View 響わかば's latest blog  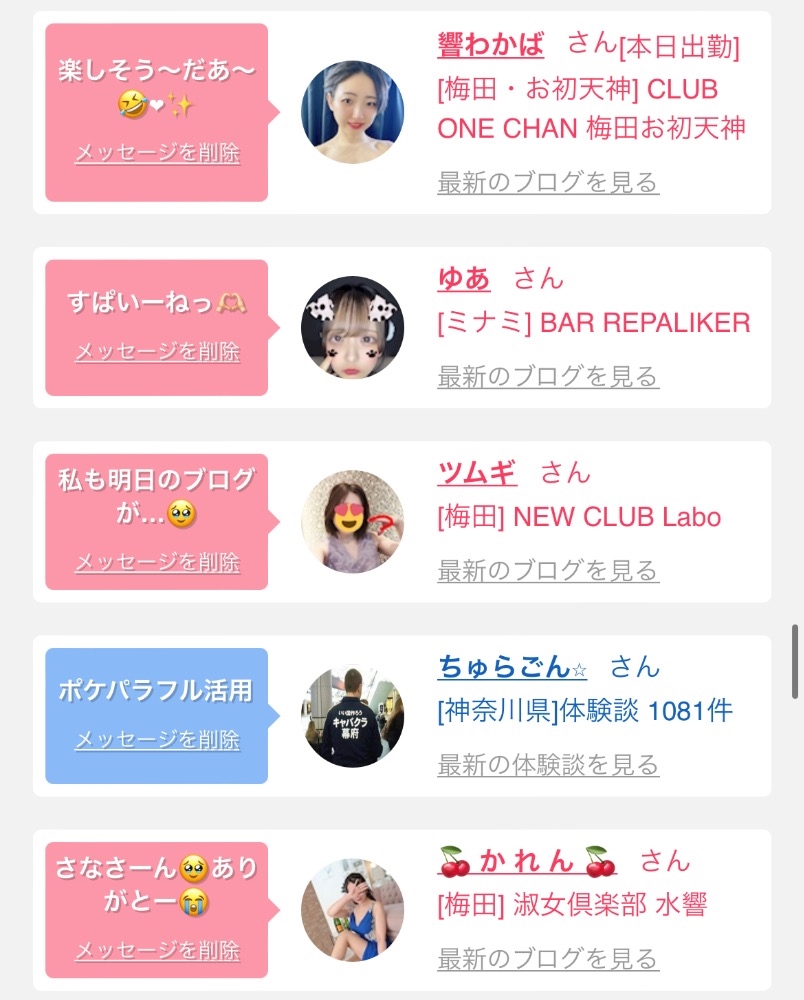(x=548, y=183)
